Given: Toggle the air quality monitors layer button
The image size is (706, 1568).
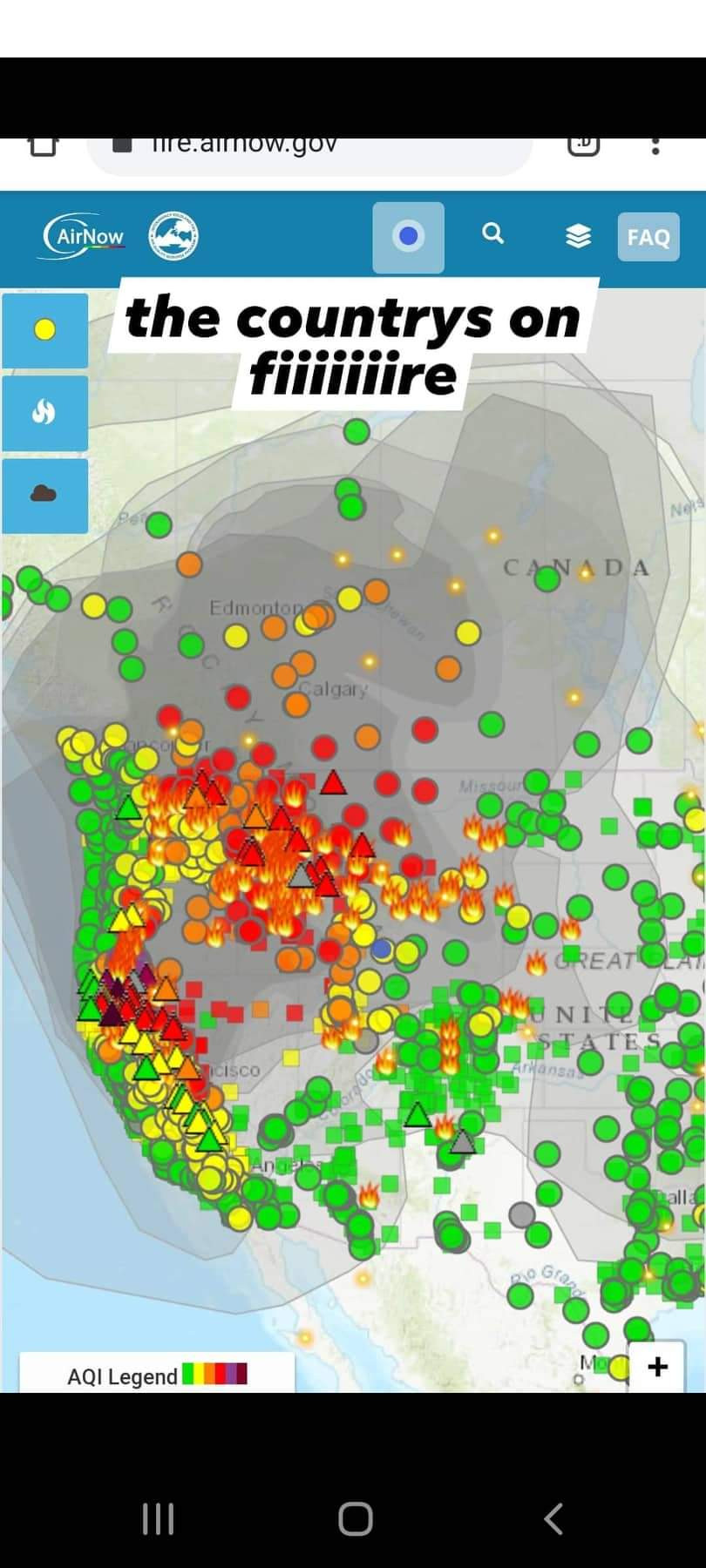Looking at the screenshot, I should [x=44, y=330].
